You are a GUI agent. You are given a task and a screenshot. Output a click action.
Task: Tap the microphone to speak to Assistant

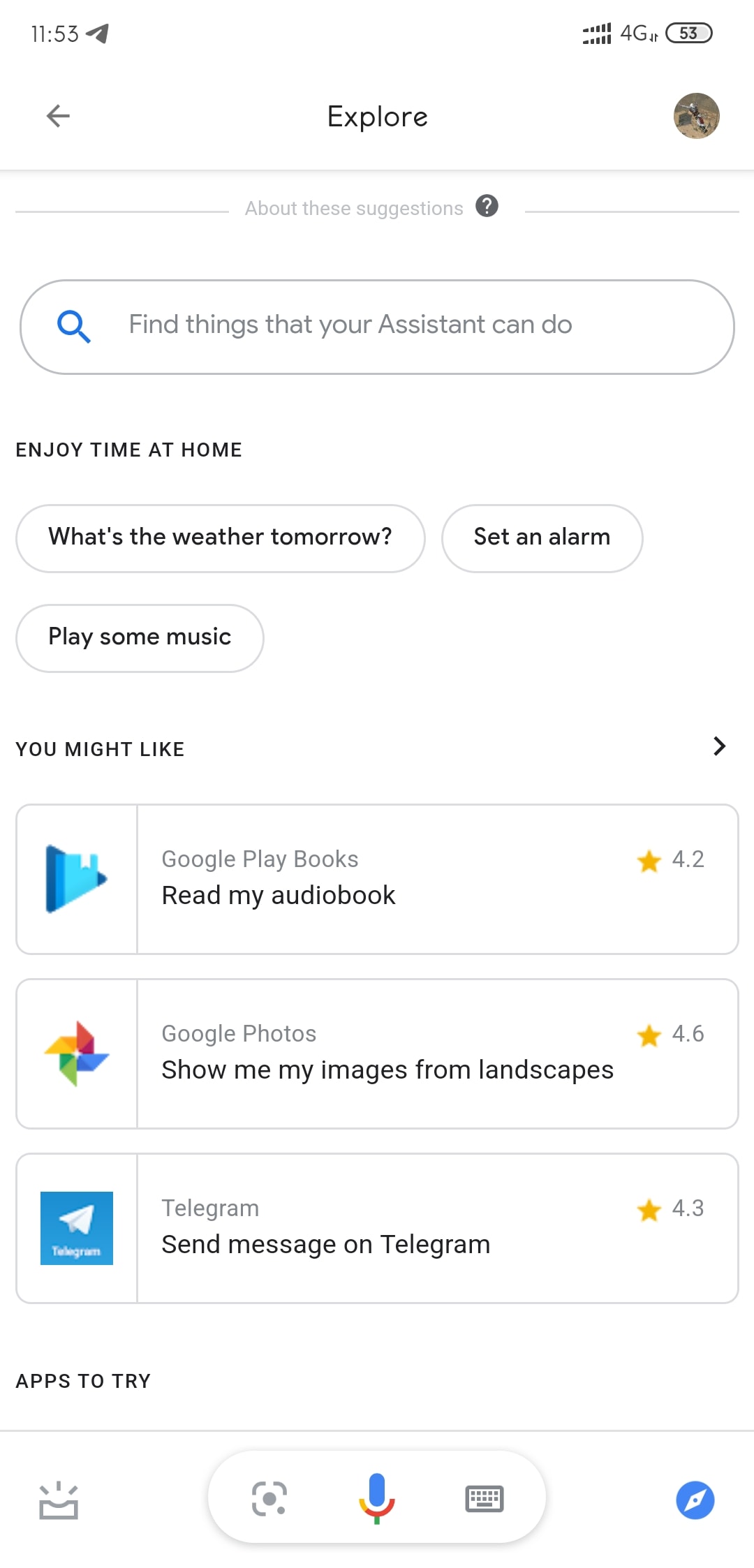(377, 1497)
